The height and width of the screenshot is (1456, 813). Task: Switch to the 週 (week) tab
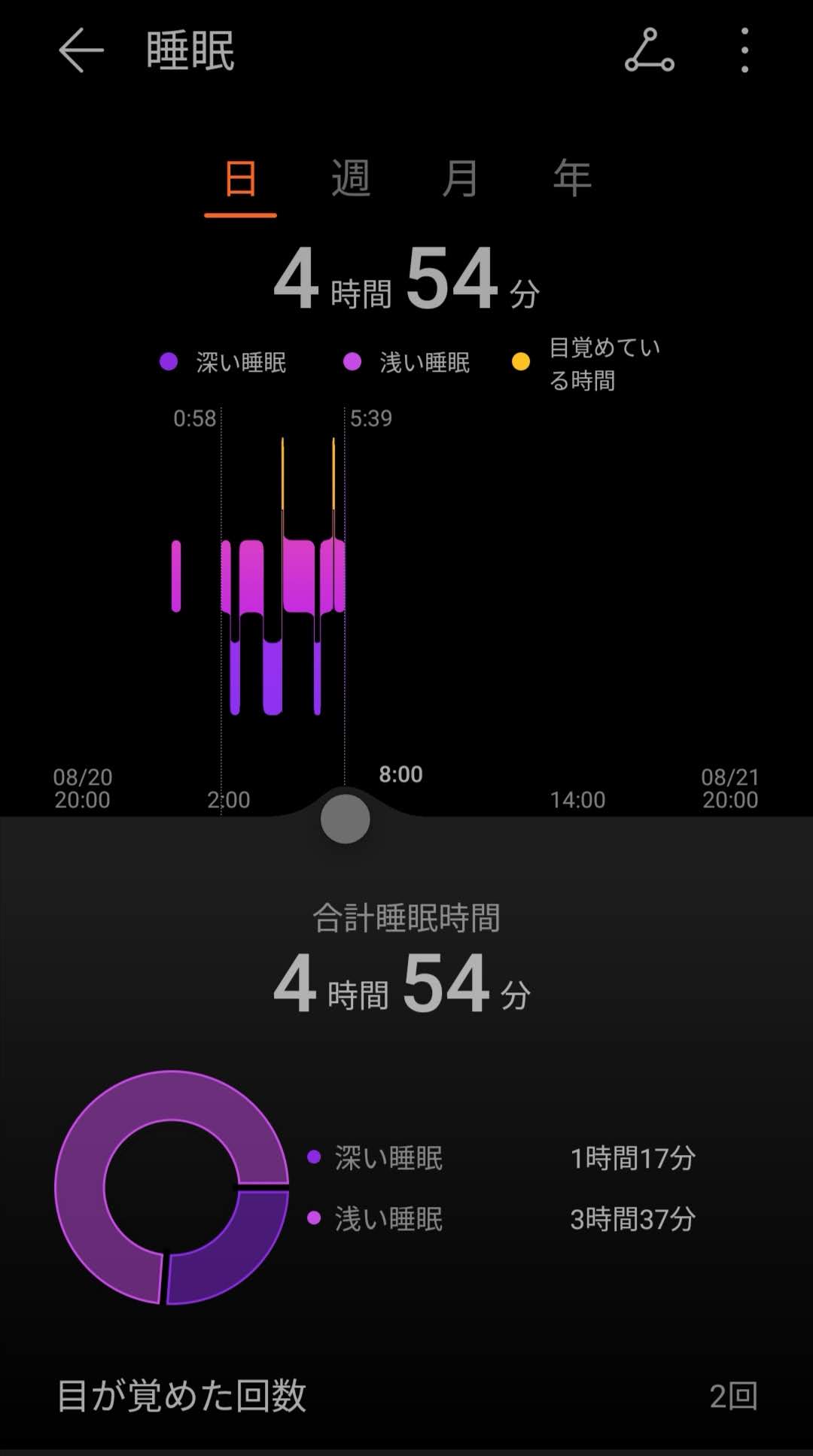pyautogui.click(x=351, y=179)
